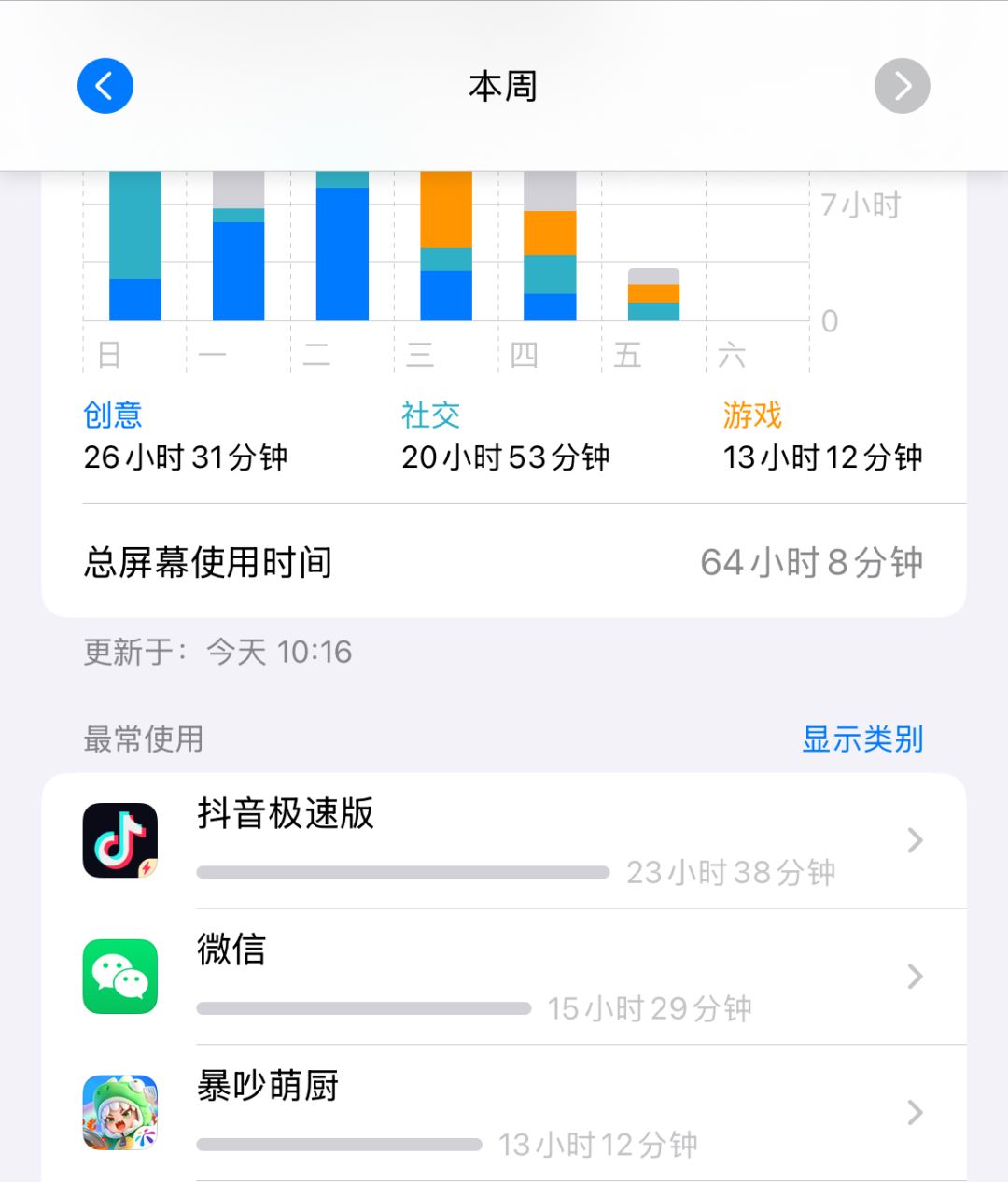The image size is (1008, 1182).
Task: Expand the 微信 row with its chevron
Action: [x=914, y=976]
